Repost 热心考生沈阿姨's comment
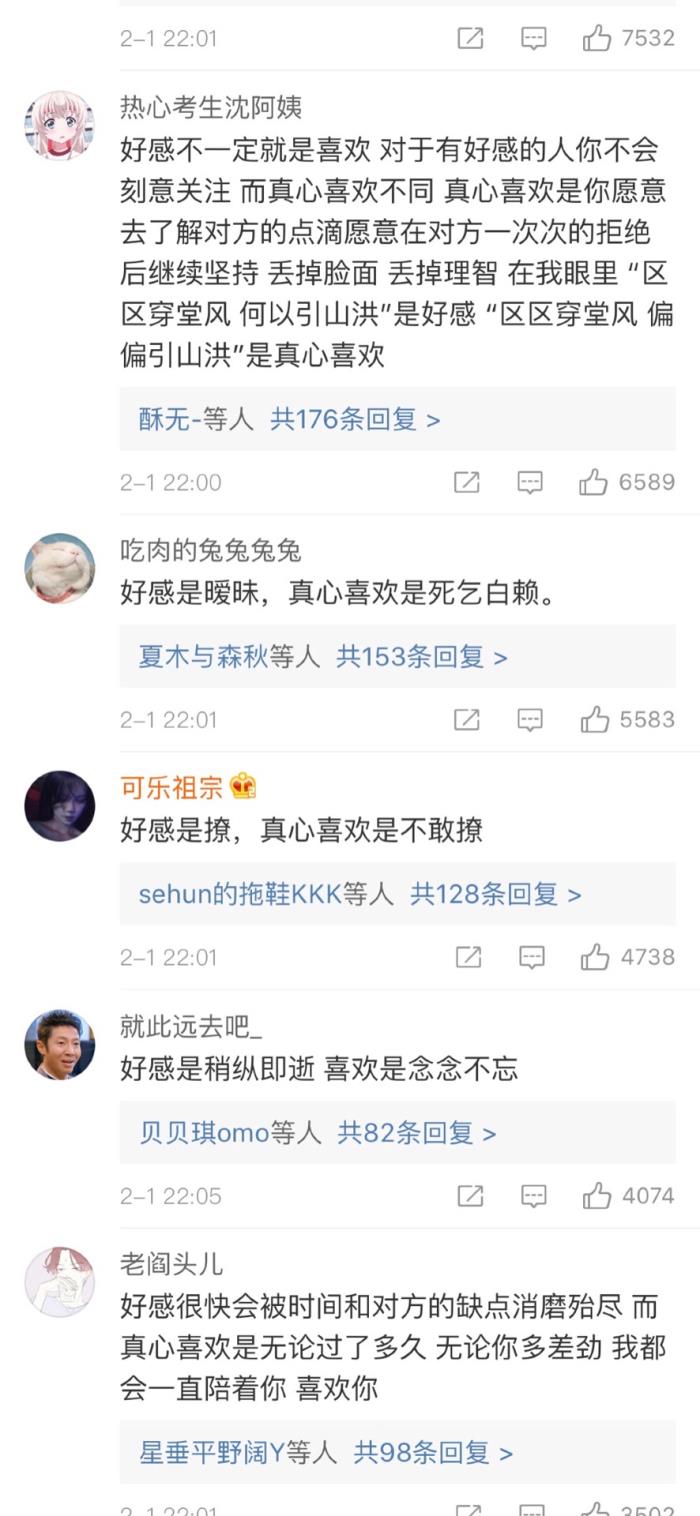This screenshot has width=700, height=1516. click(x=467, y=482)
